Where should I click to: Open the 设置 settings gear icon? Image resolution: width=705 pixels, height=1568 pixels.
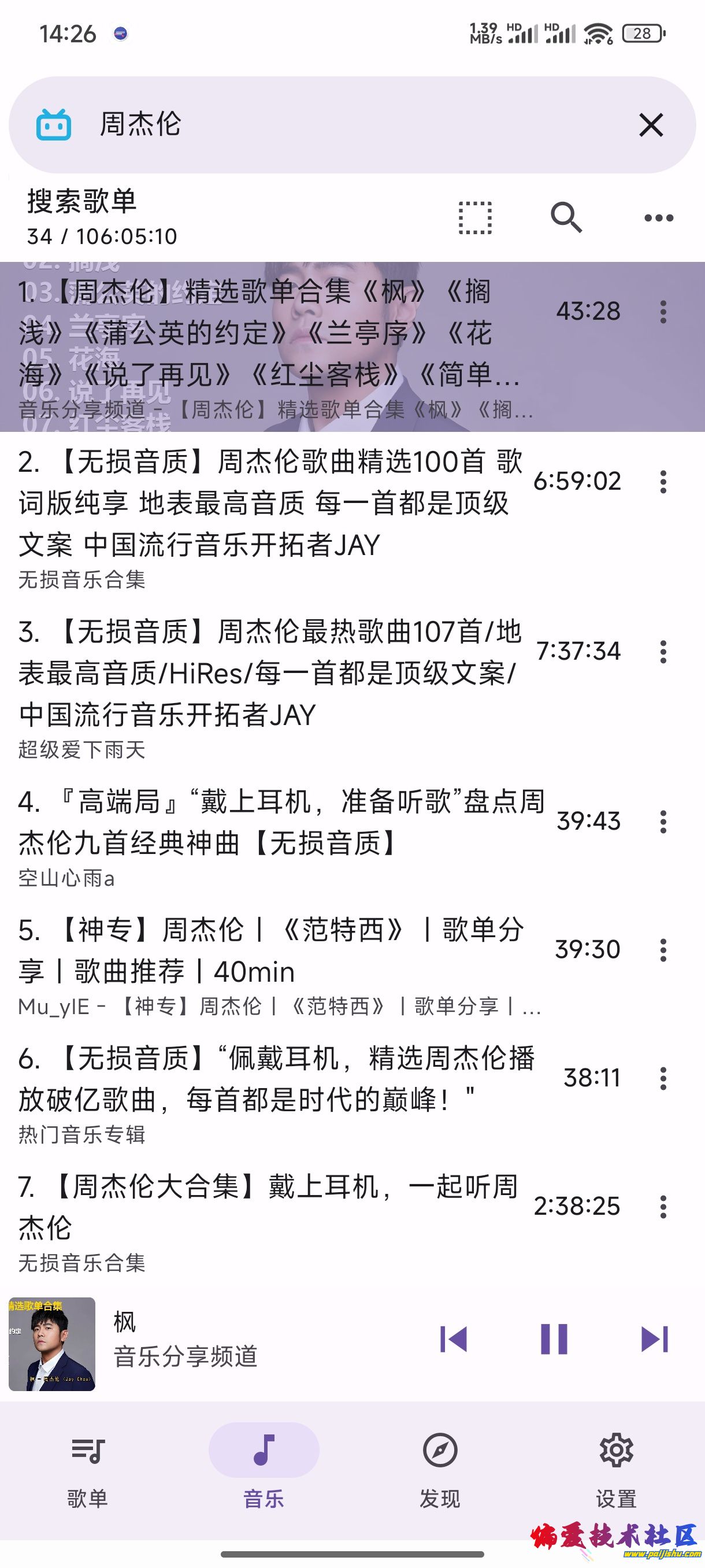tap(616, 1450)
